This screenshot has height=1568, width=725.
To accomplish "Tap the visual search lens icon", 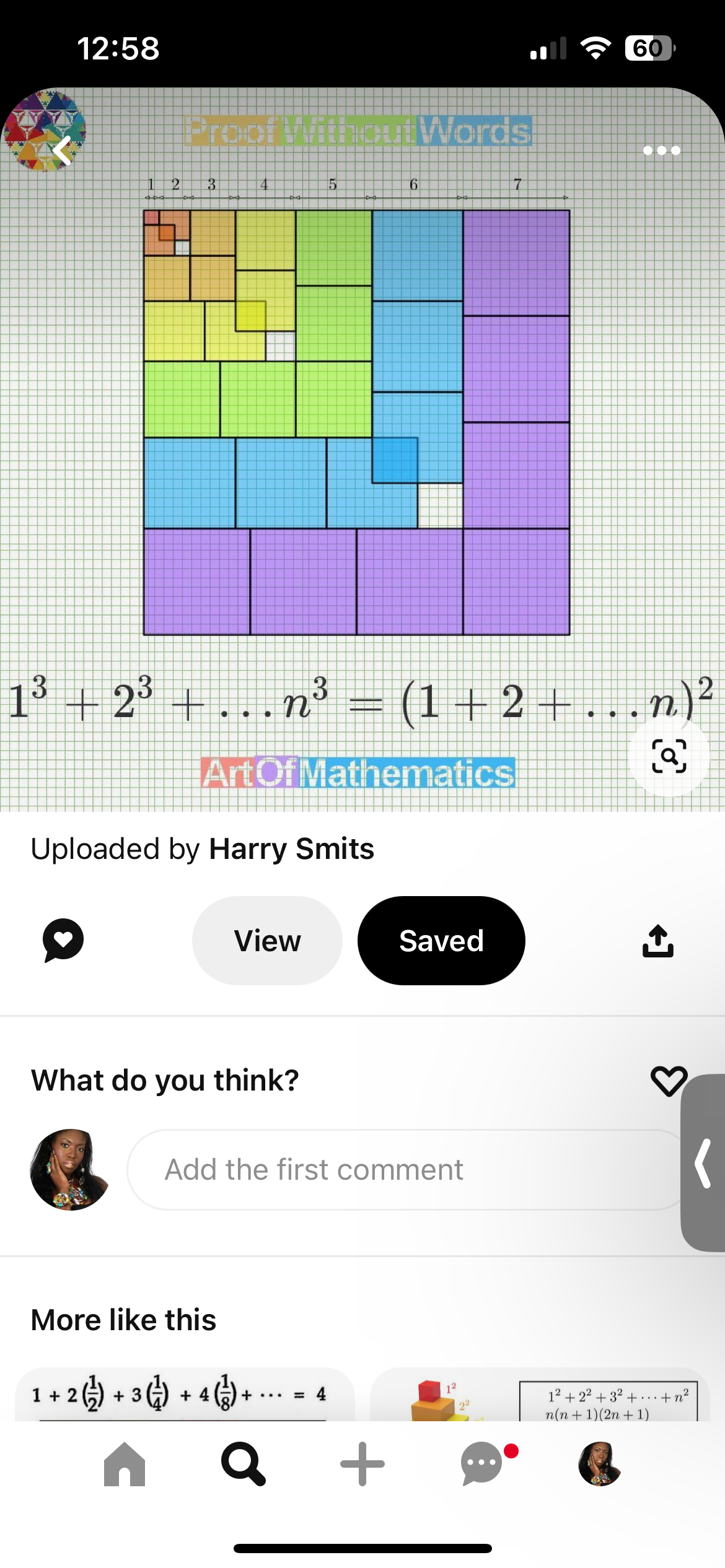I will click(669, 756).
